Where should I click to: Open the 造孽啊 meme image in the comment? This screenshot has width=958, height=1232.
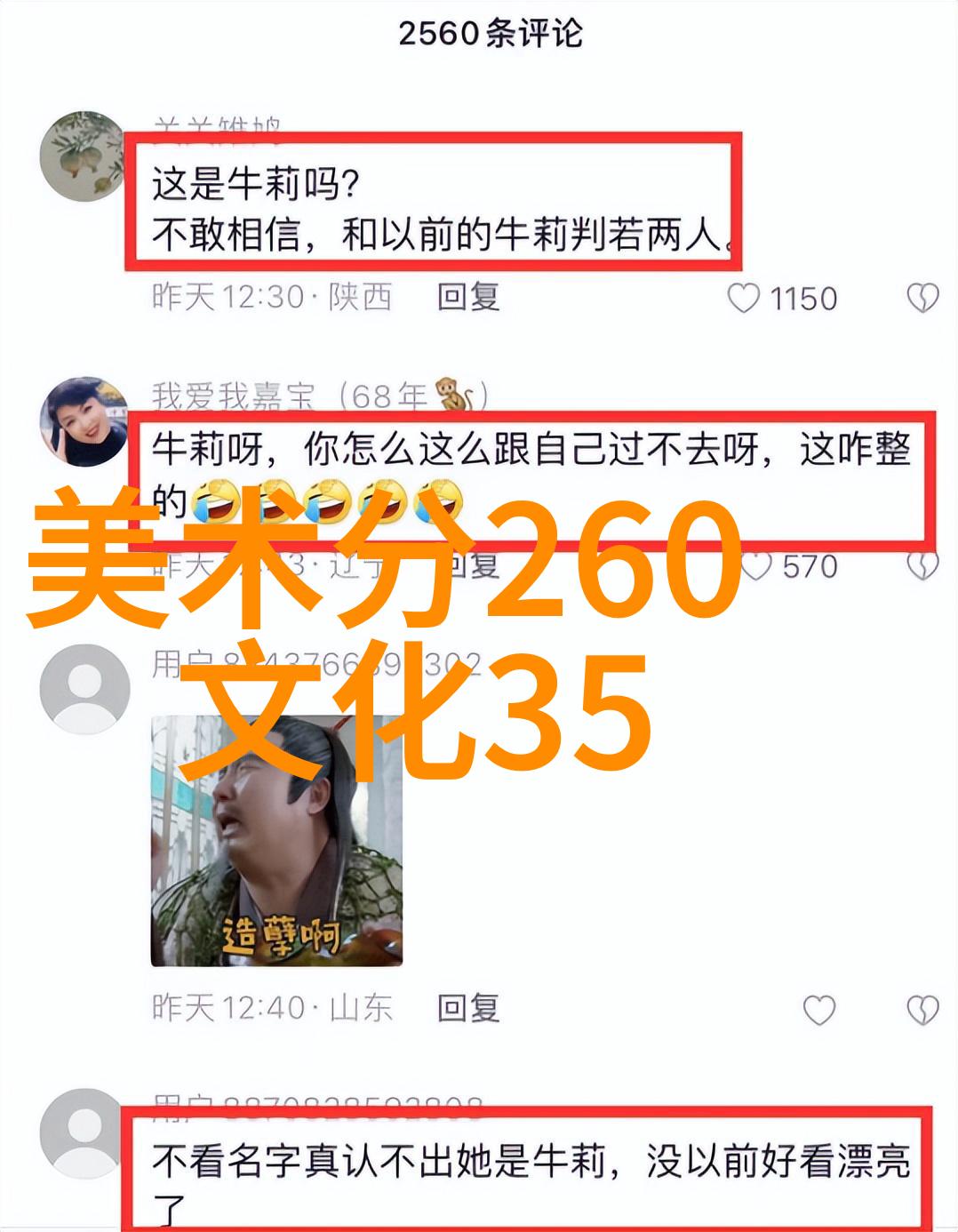(x=276, y=840)
